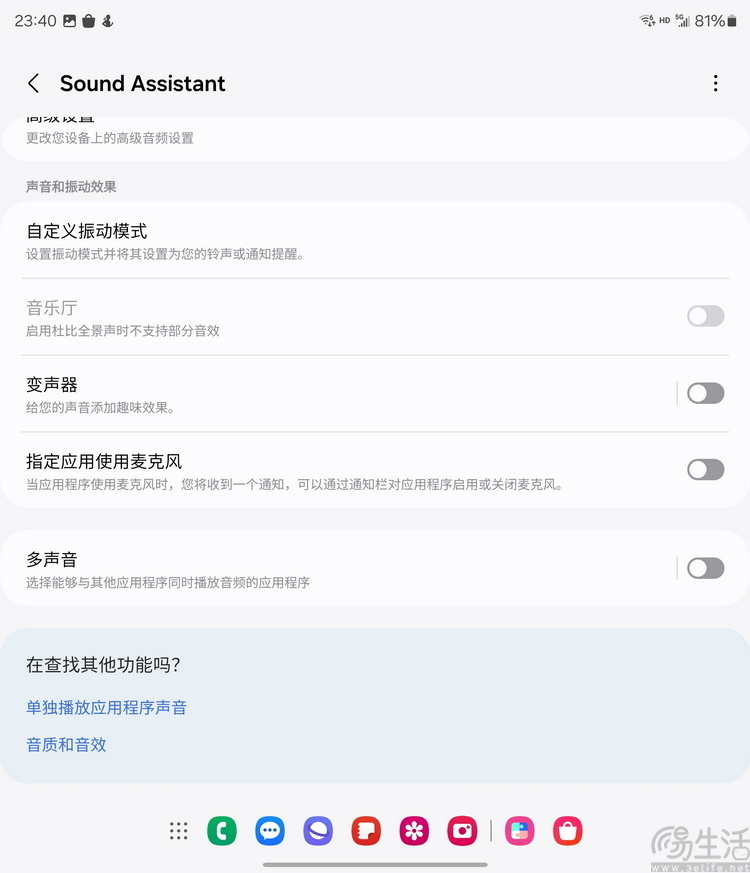Viewport: 750px width, 873px height.
Task: Open the Messages app
Action: point(270,830)
